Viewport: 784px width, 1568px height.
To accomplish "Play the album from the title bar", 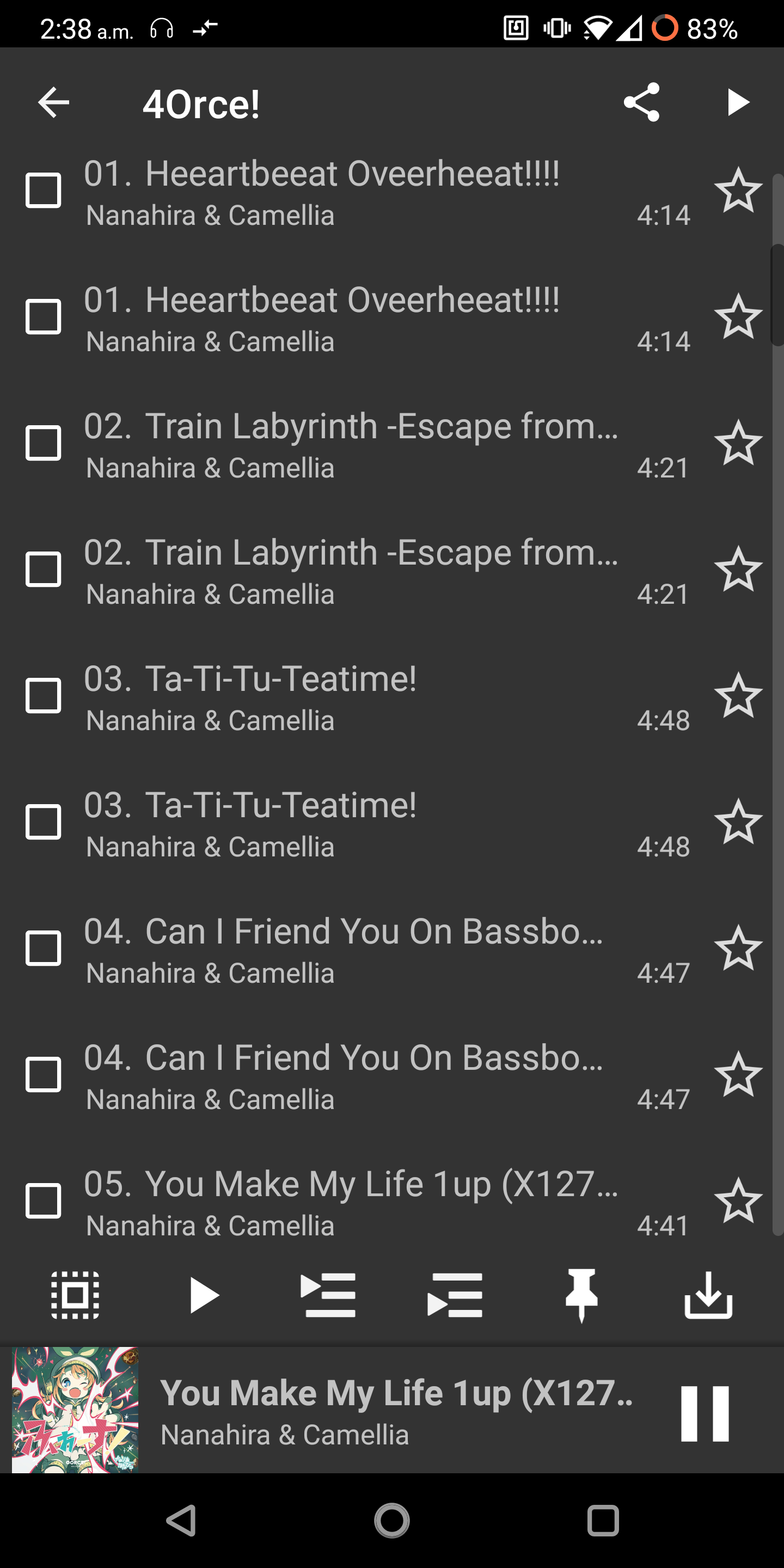I will (738, 102).
